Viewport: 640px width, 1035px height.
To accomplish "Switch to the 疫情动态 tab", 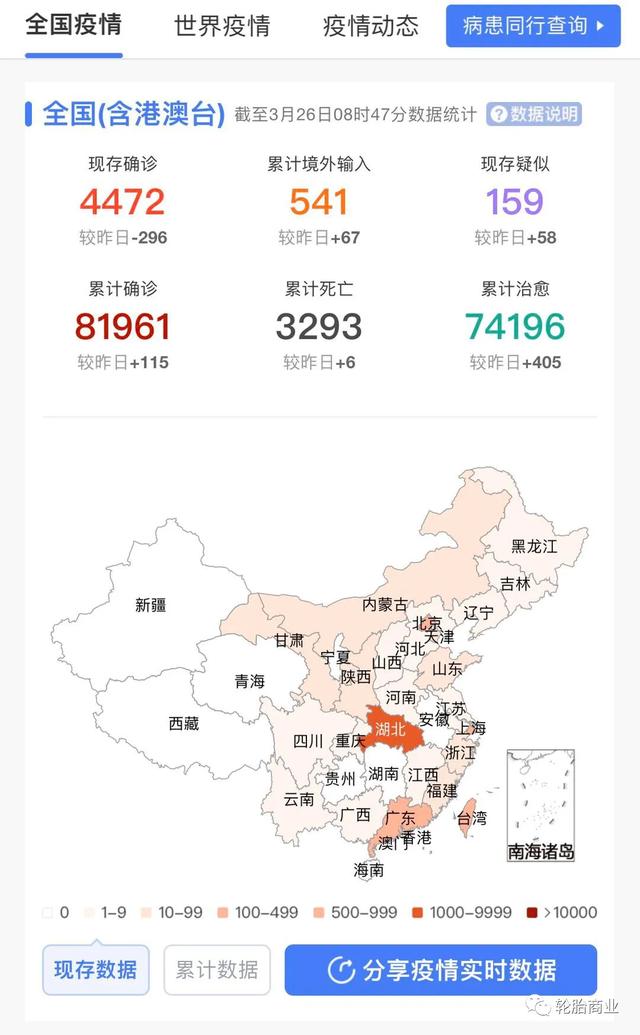I will (x=371, y=26).
